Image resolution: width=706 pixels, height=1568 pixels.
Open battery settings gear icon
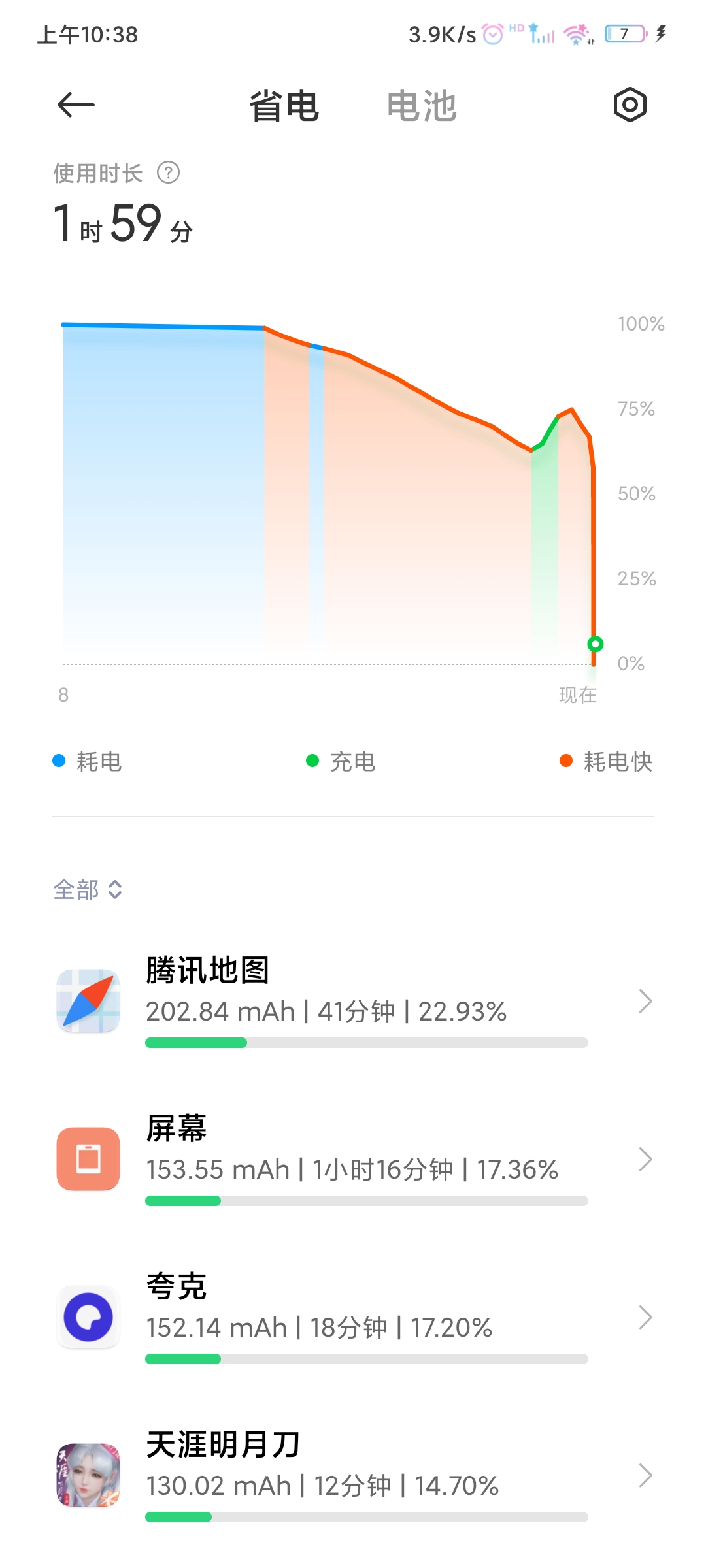tap(630, 105)
